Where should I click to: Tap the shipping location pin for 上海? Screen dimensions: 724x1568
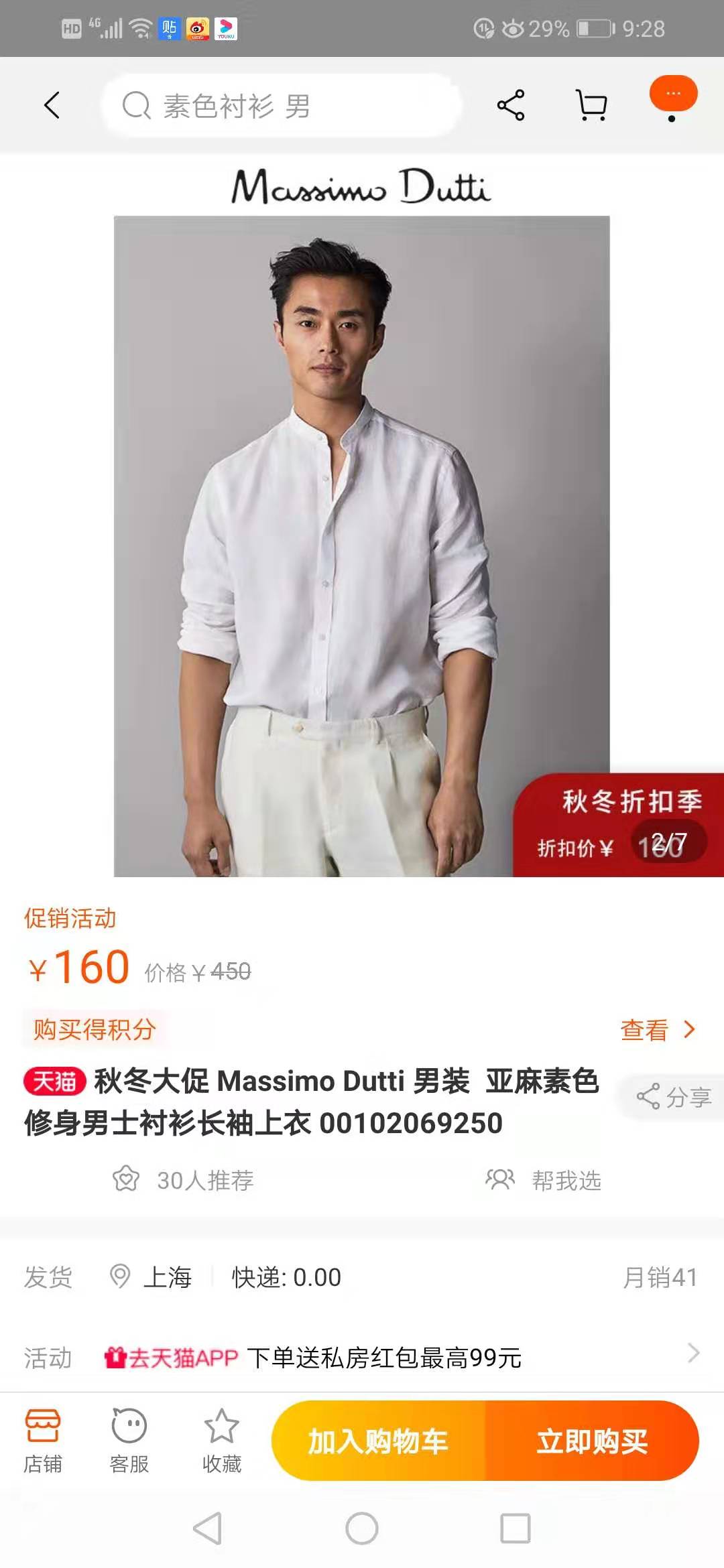[x=121, y=1277]
